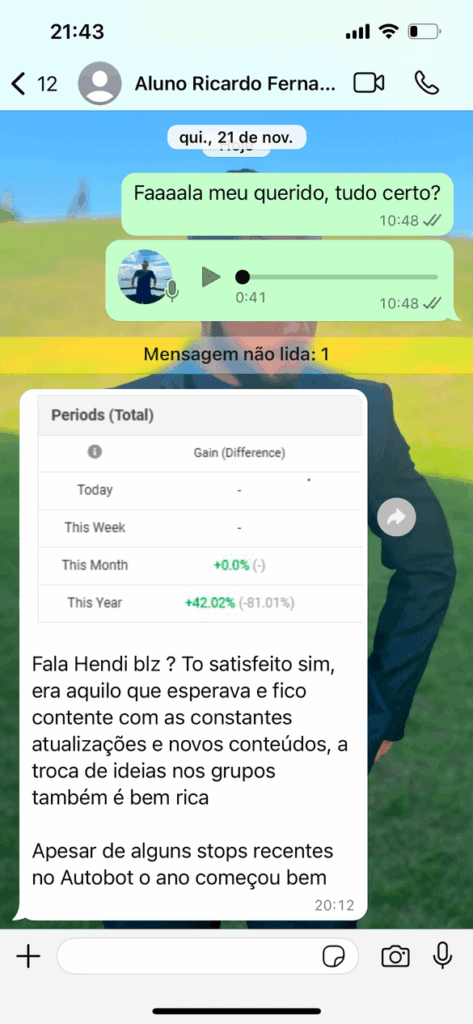Screen dimensions: 473x1024
Task: Open Aluno Ricardo Ferna... contact info
Action: [x=235, y=84]
